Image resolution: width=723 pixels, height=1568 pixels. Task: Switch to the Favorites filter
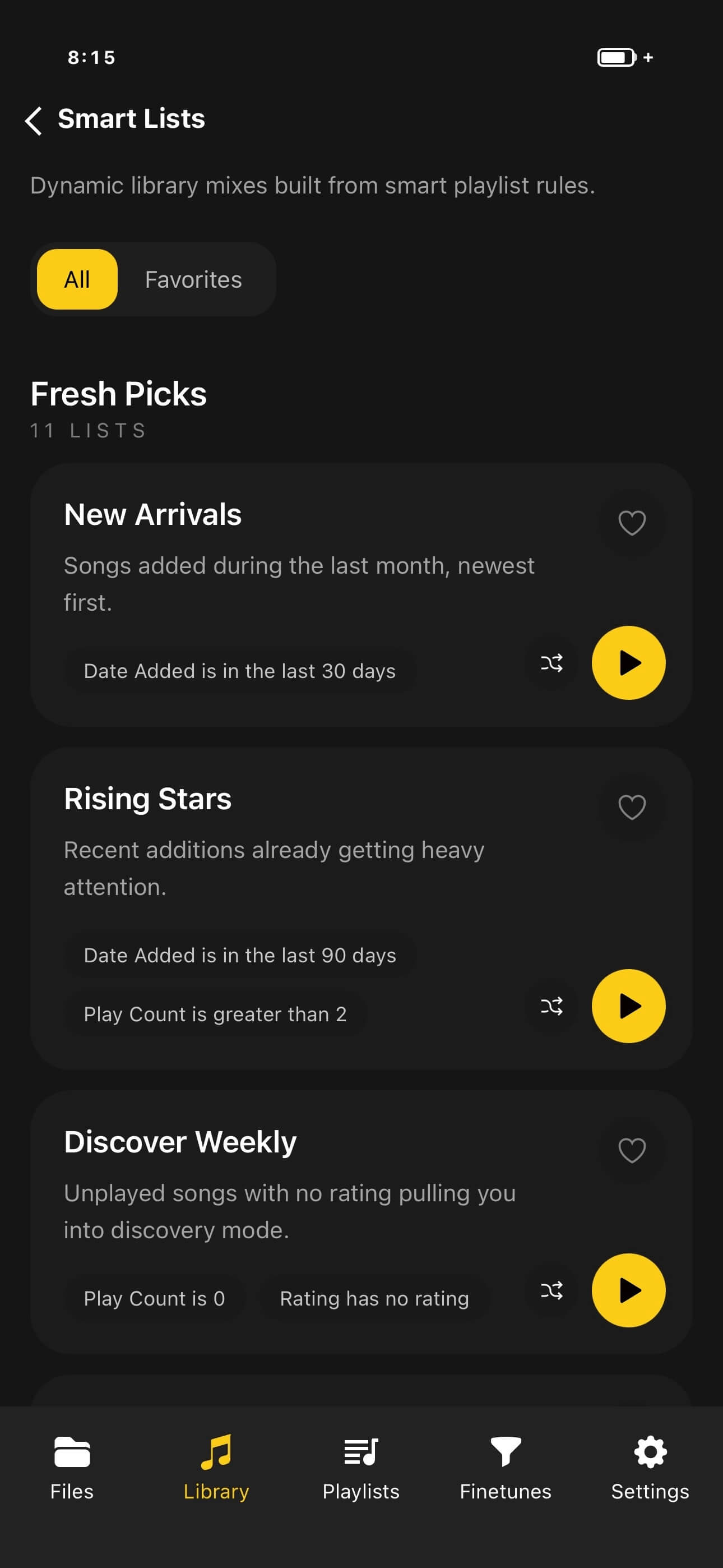tap(193, 279)
